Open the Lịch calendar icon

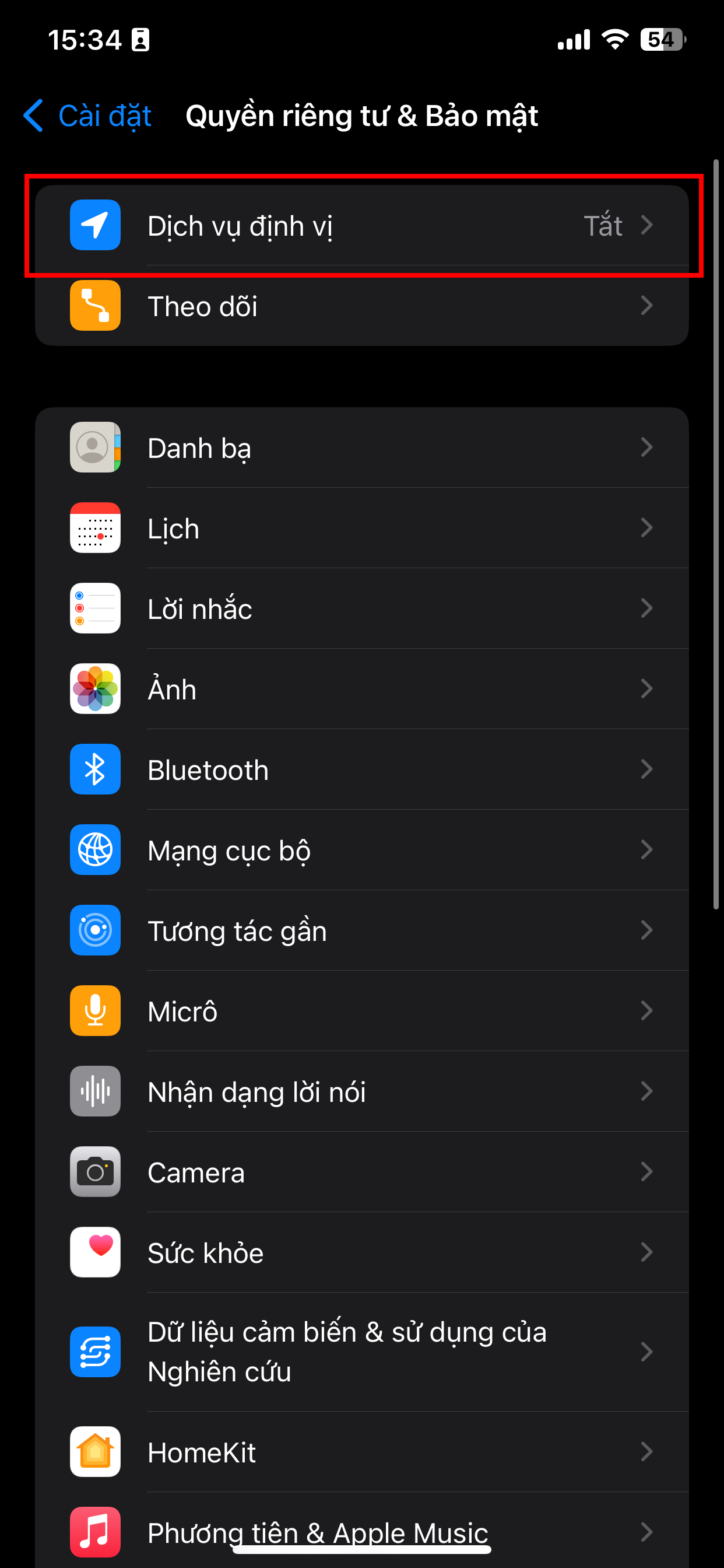coord(95,528)
